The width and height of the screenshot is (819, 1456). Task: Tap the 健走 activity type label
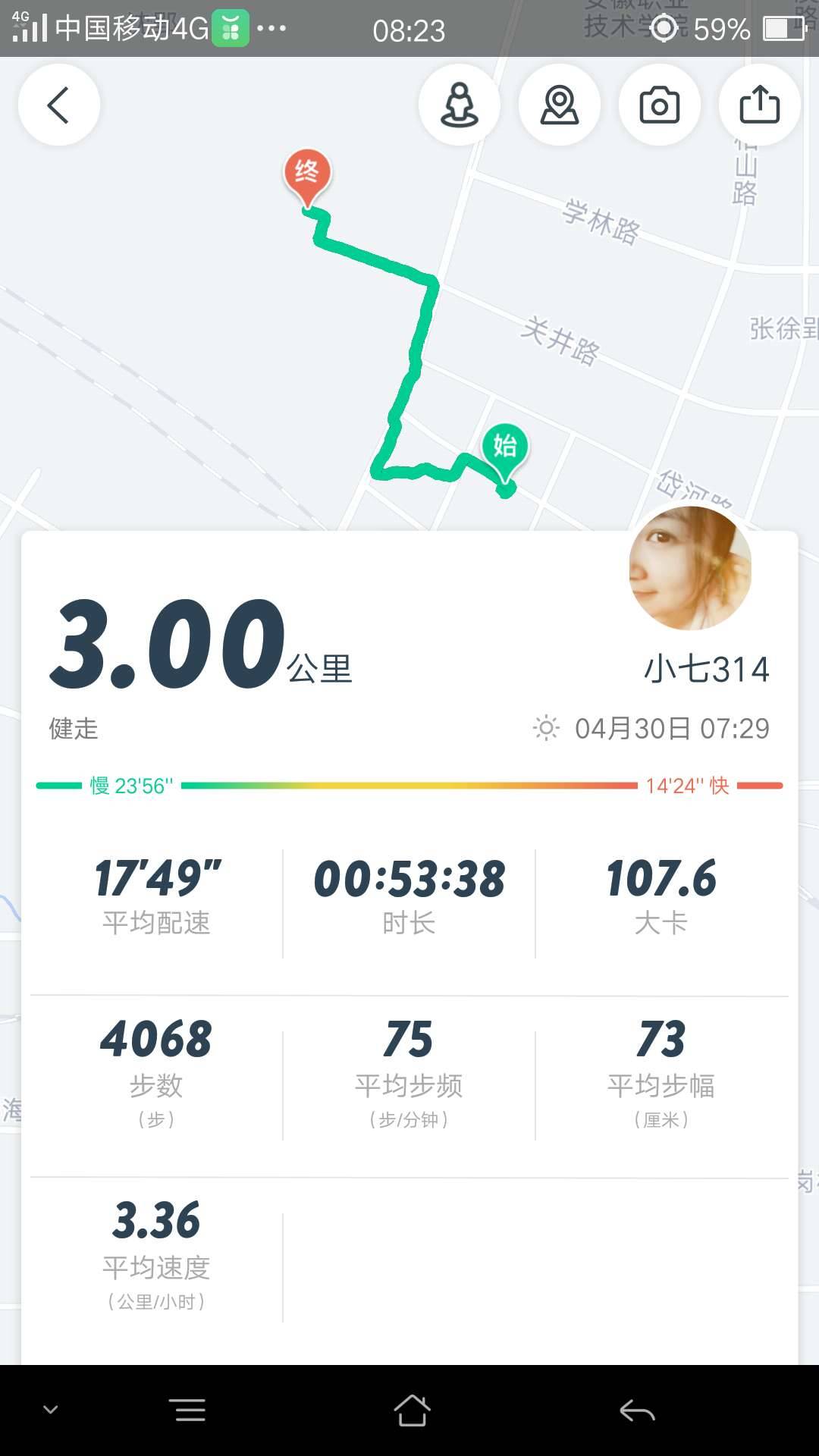click(71, 730)
